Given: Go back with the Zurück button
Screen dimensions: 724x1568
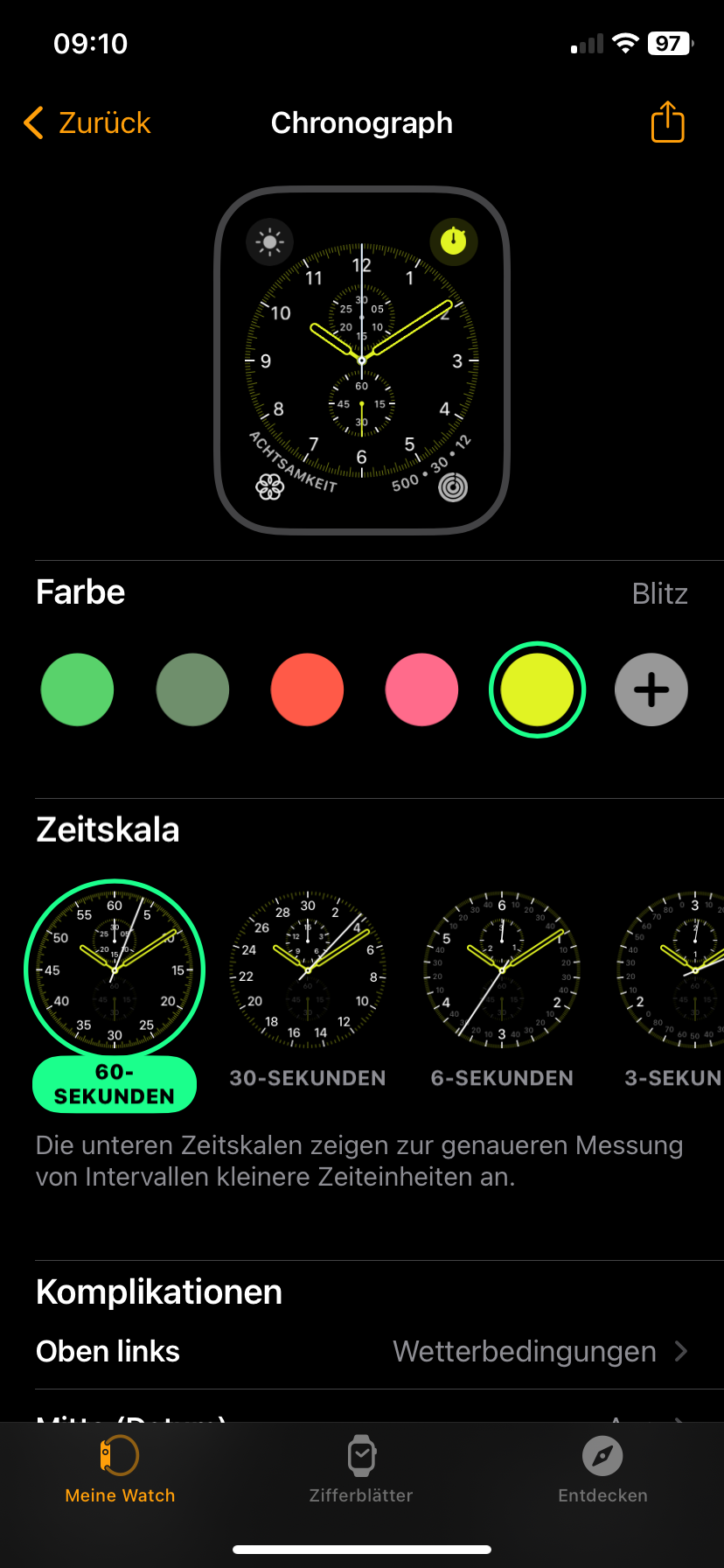Looking at the screenshot, I should pyautogui.click(x=87, y=123).
